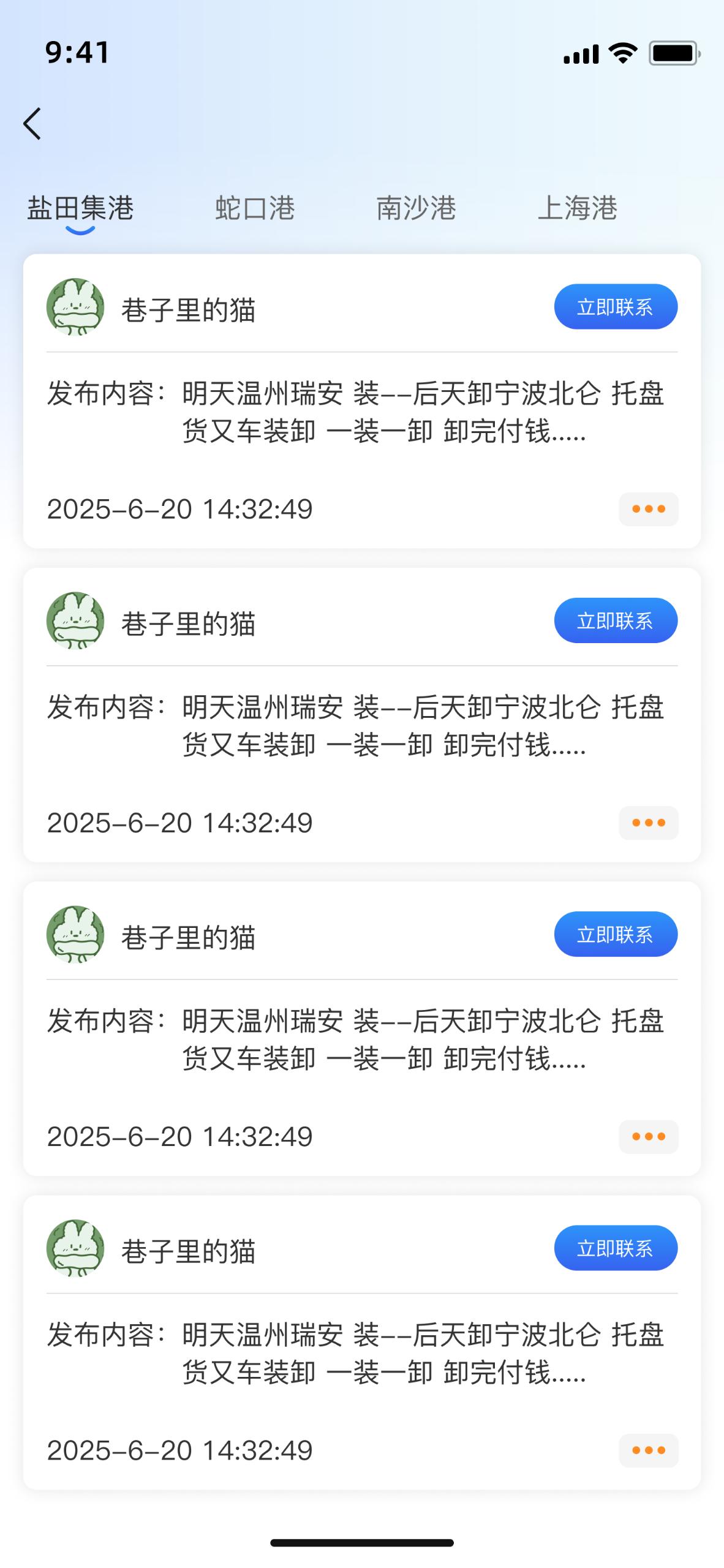This screenshot has width=724, height=1568.
Task: Tap 立即联系 on the first post
Action: [616, 307]
